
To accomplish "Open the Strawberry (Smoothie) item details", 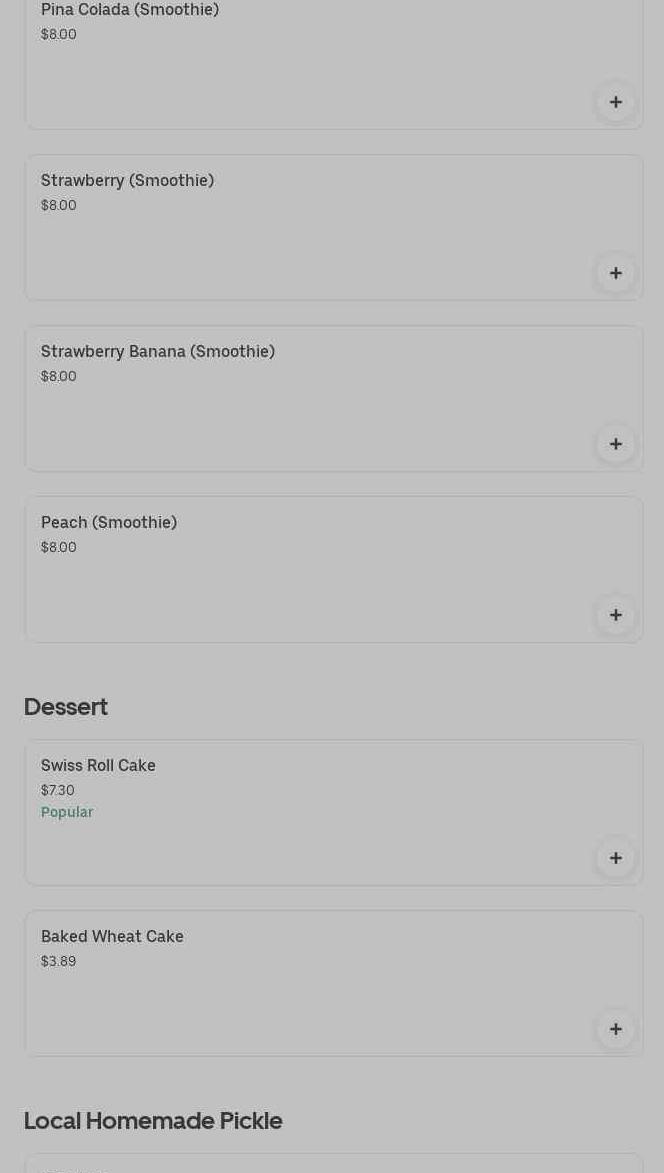I will 300,228.
